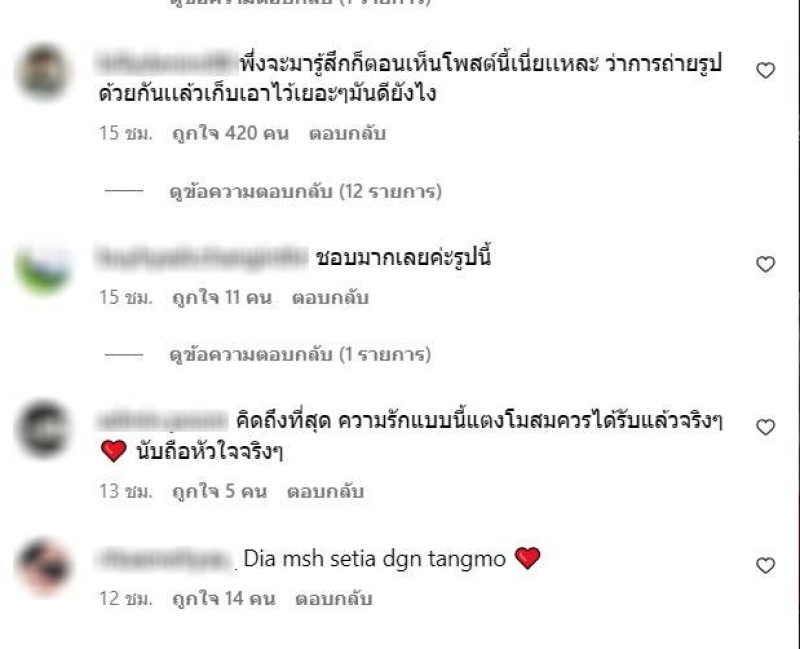Reply to the 'Dia msh setia' comment
This screenshot has height=649, width=800.
[x=334, y=599]
